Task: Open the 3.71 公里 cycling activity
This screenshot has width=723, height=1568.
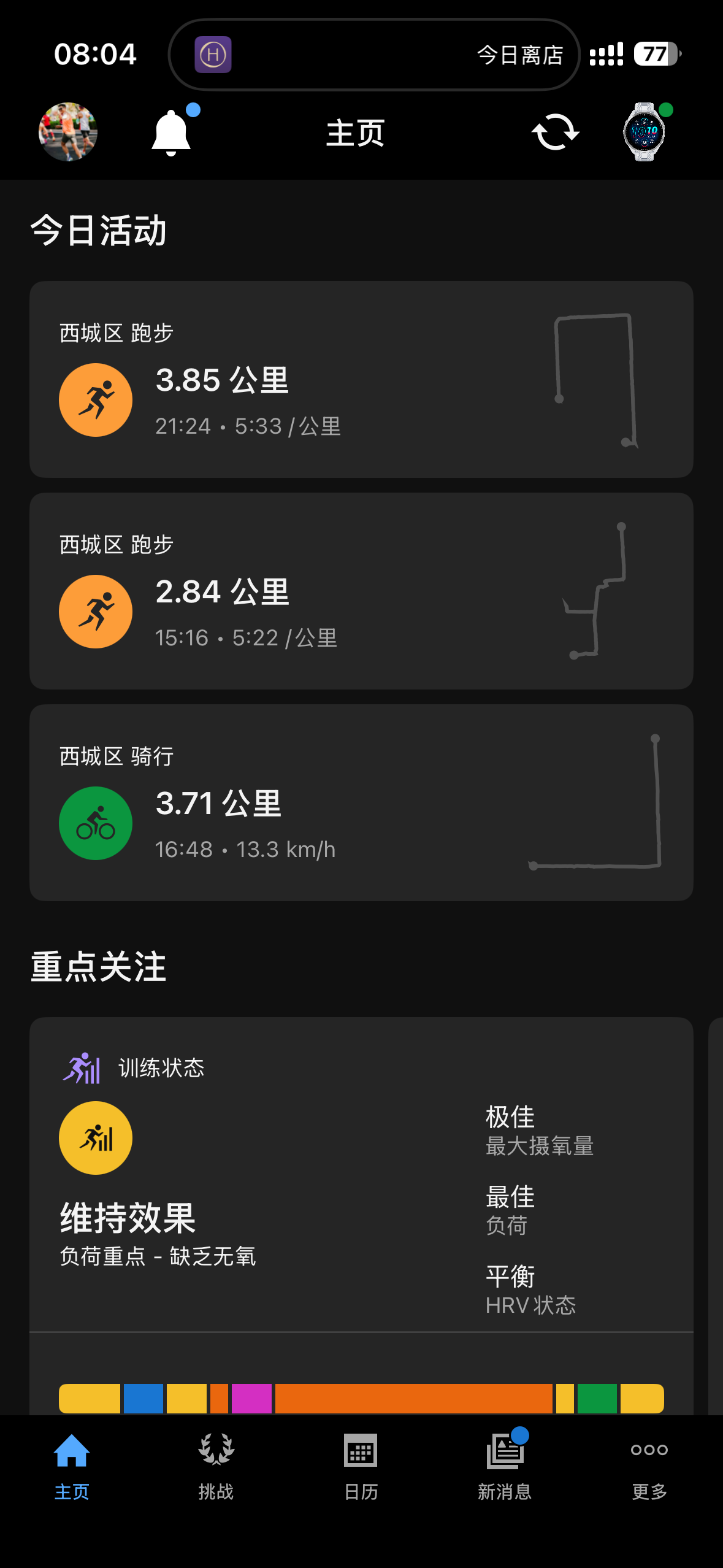Action: click(361, 802)
